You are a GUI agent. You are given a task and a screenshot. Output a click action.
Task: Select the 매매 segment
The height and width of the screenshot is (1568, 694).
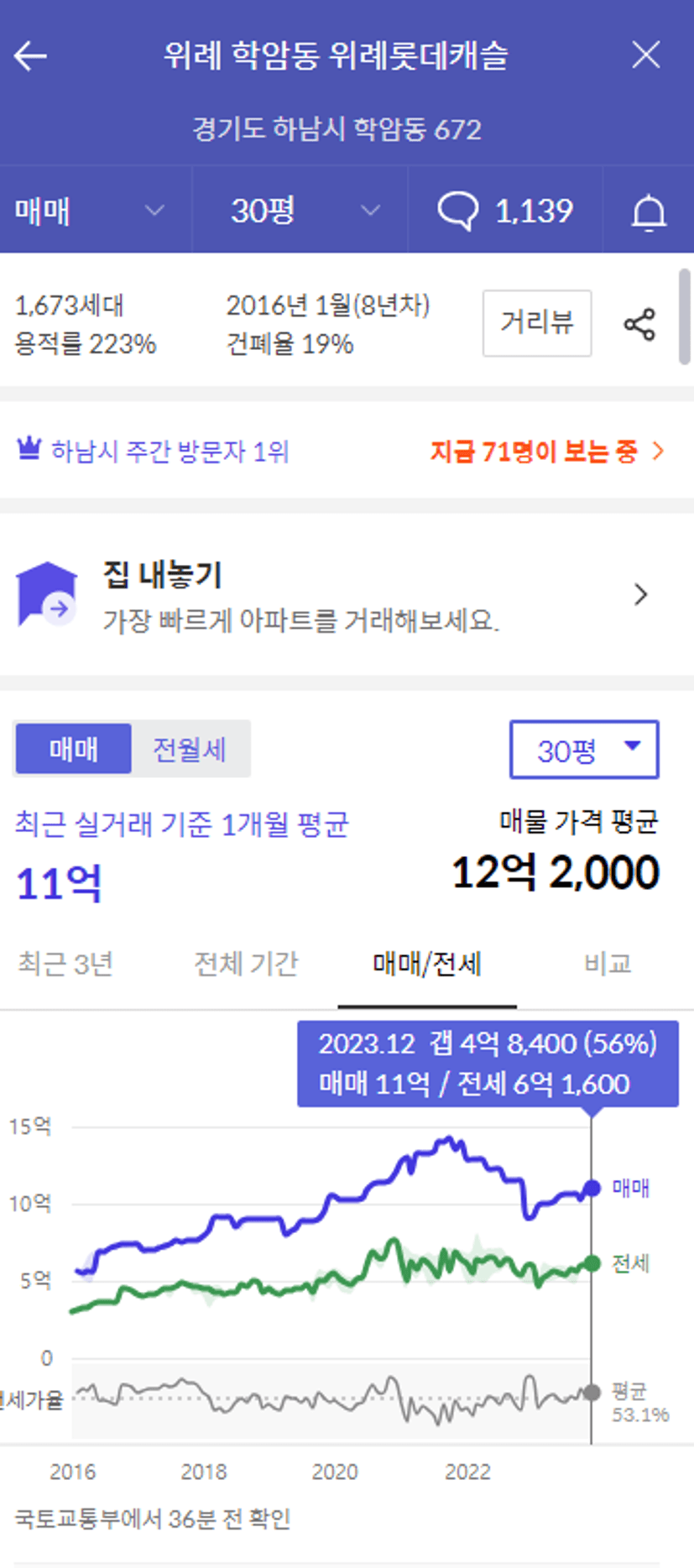pos(74,749)
